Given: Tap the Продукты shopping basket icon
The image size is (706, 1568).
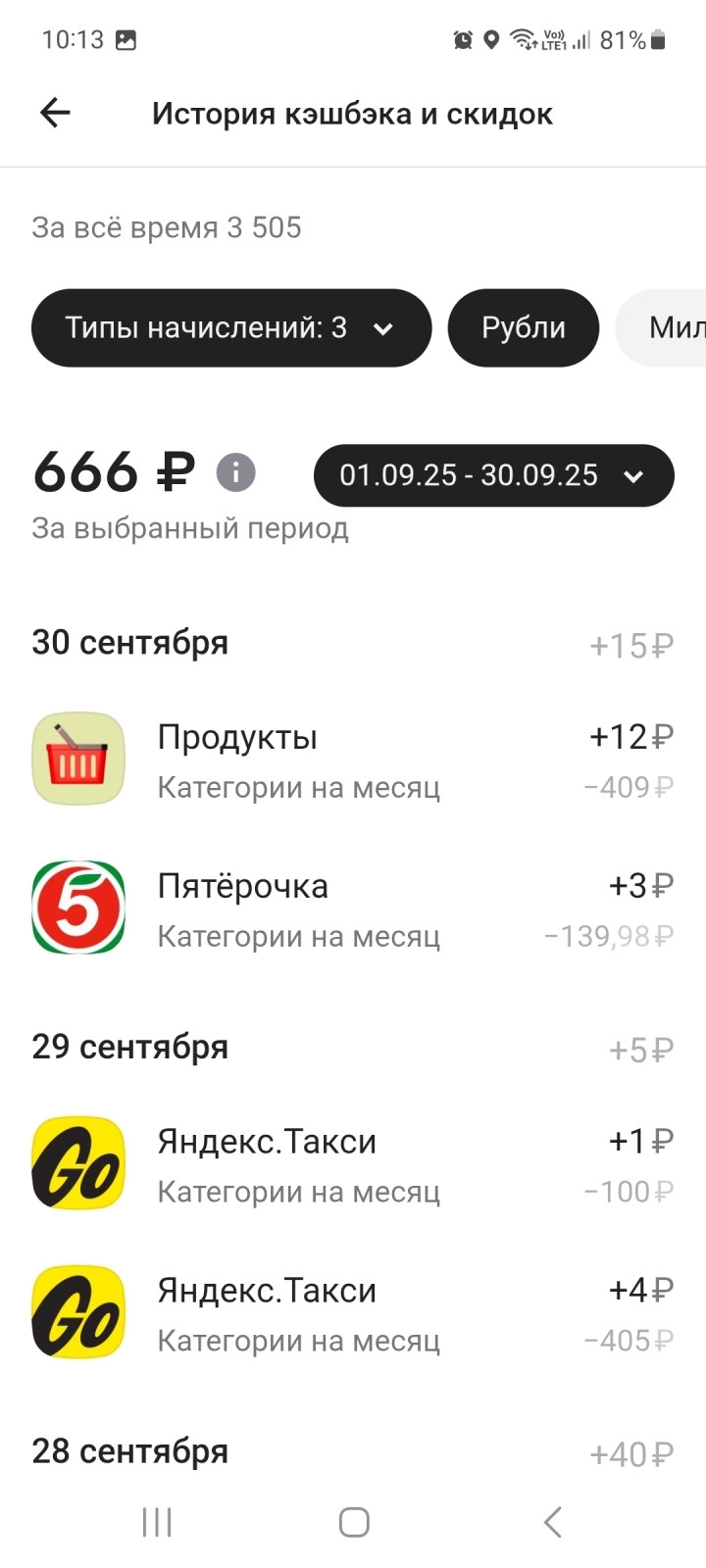Looking at the screenshot, I should pos(78,758).
